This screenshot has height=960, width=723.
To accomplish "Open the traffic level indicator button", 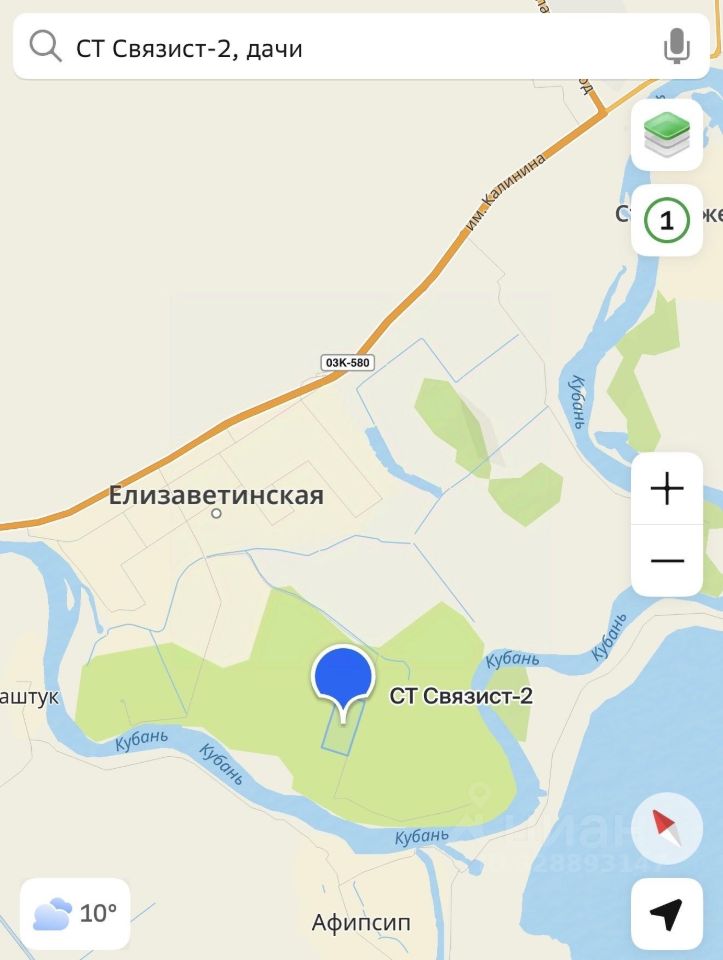I will coord(667,221).
